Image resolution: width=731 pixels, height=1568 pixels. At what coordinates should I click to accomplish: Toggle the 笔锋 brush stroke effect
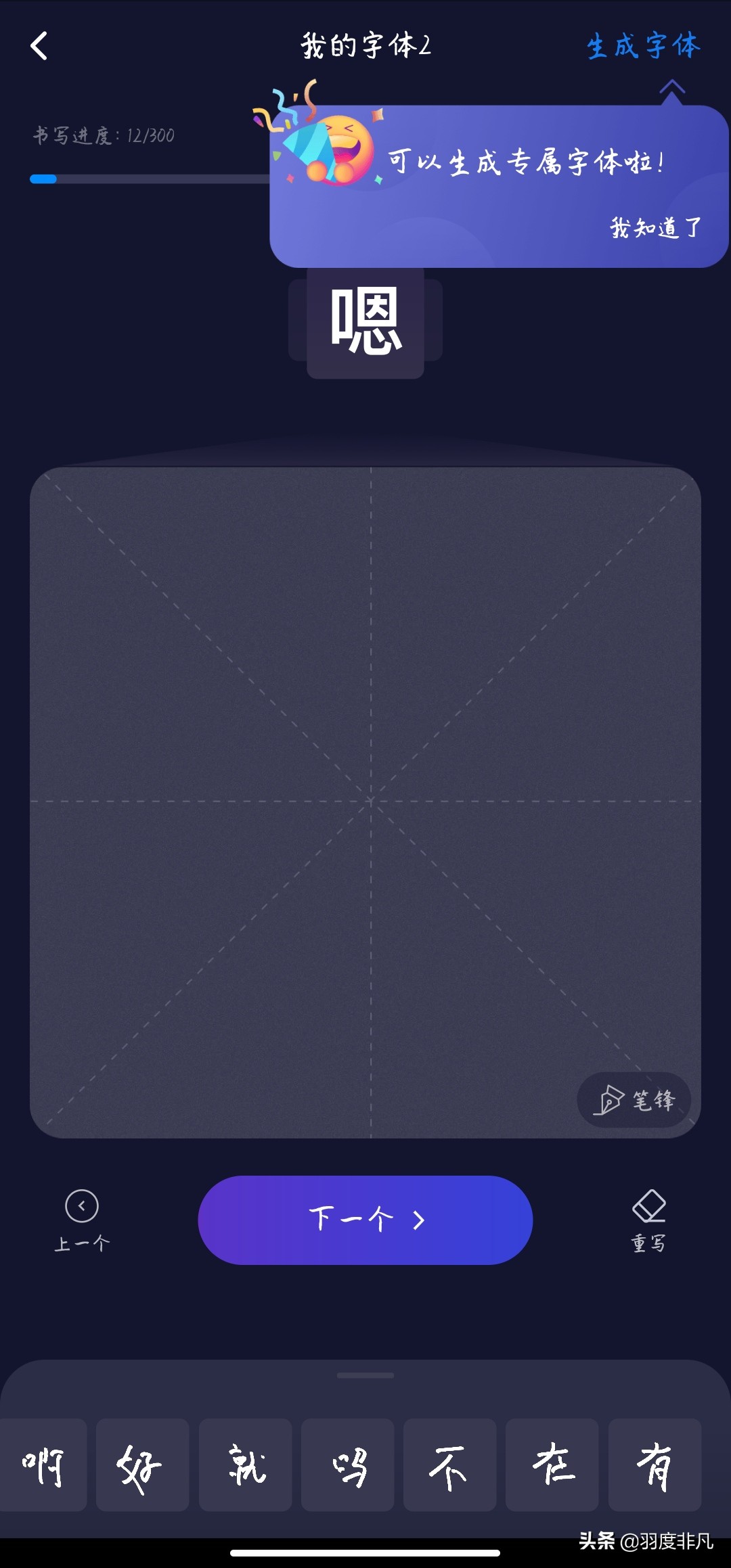coord(635,1100)
